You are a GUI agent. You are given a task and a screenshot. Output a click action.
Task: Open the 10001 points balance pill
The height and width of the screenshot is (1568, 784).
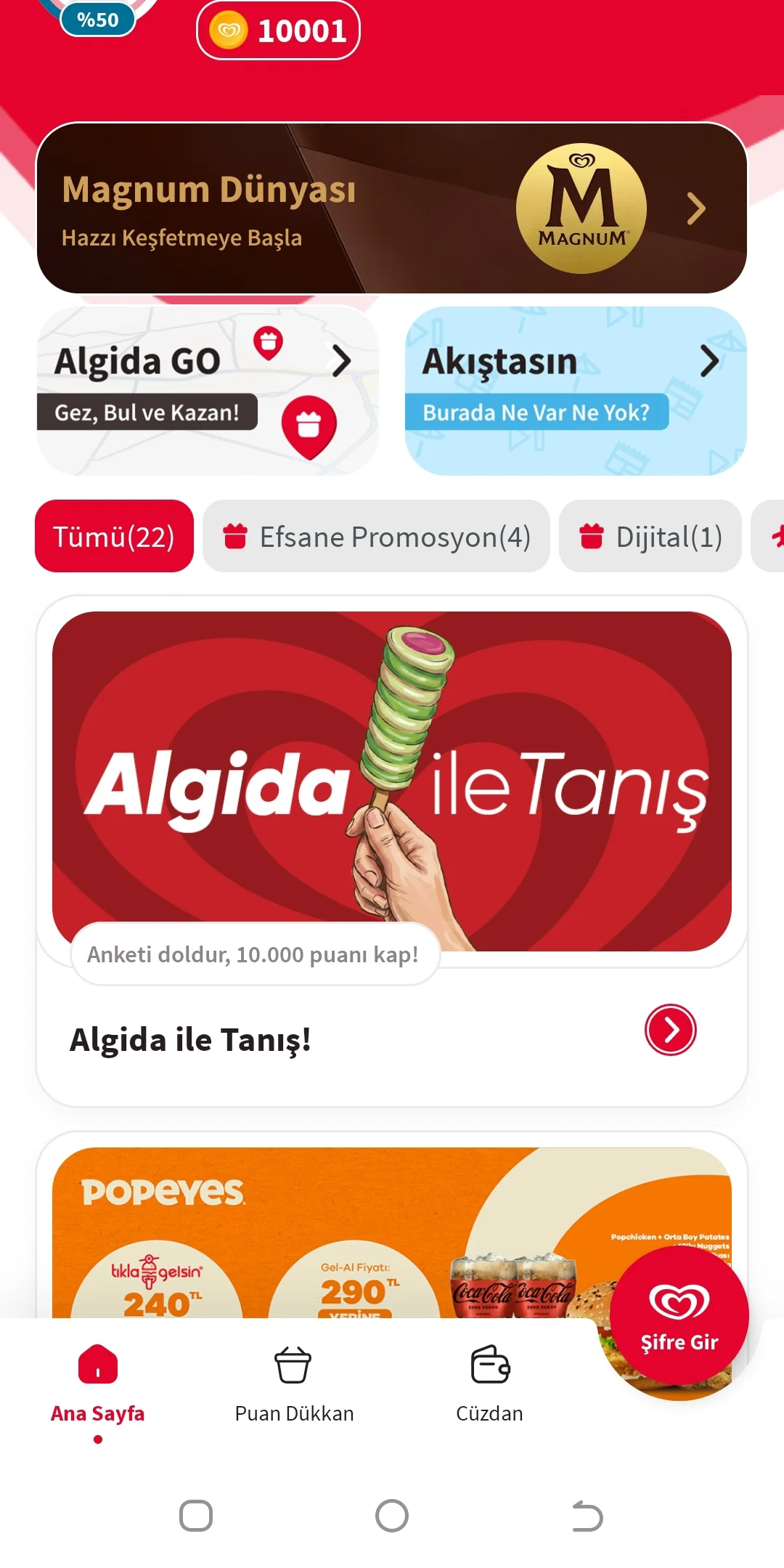tap(278, 30)
